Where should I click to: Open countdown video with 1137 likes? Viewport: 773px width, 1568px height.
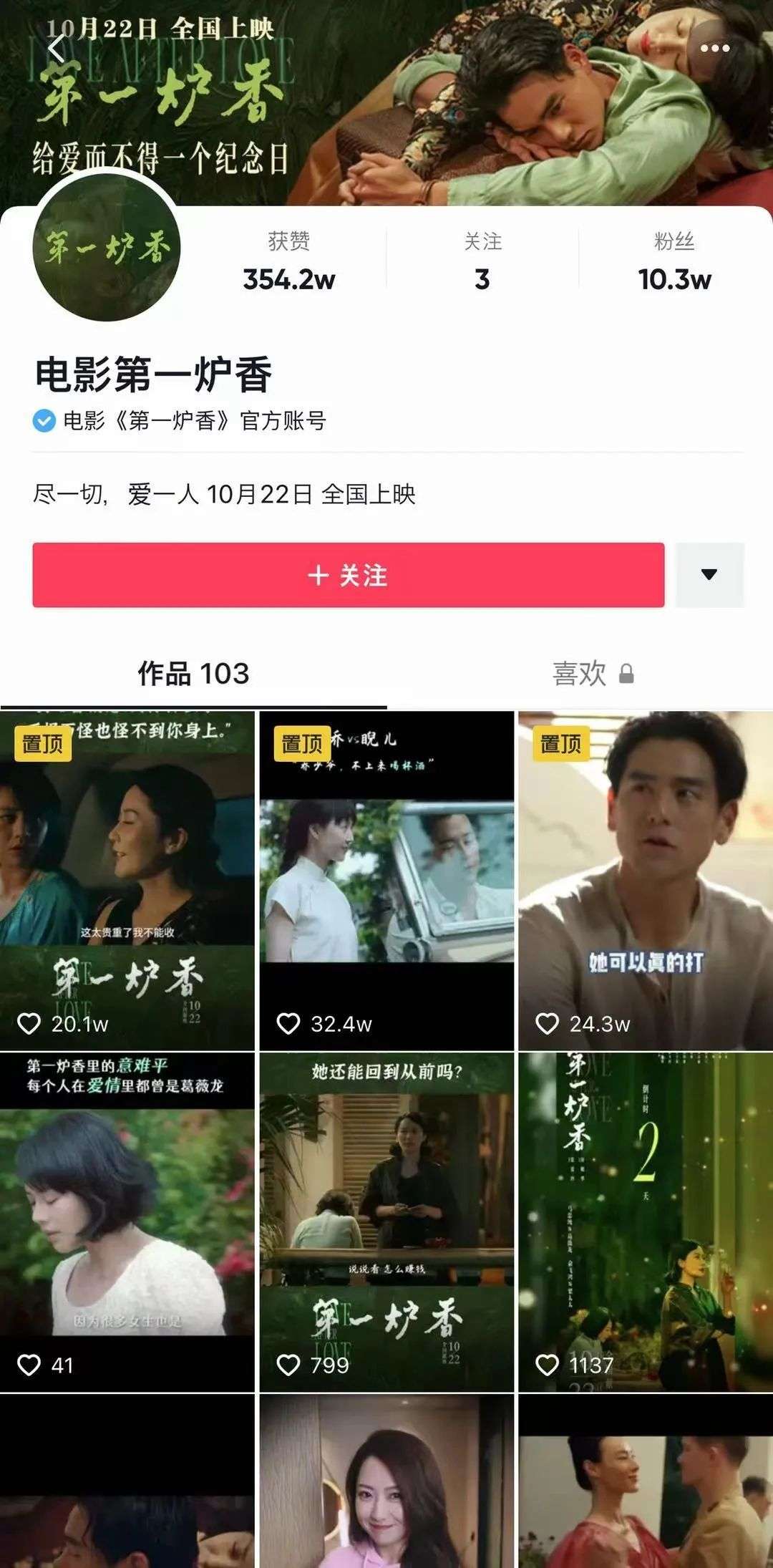tap(646, 1221)
